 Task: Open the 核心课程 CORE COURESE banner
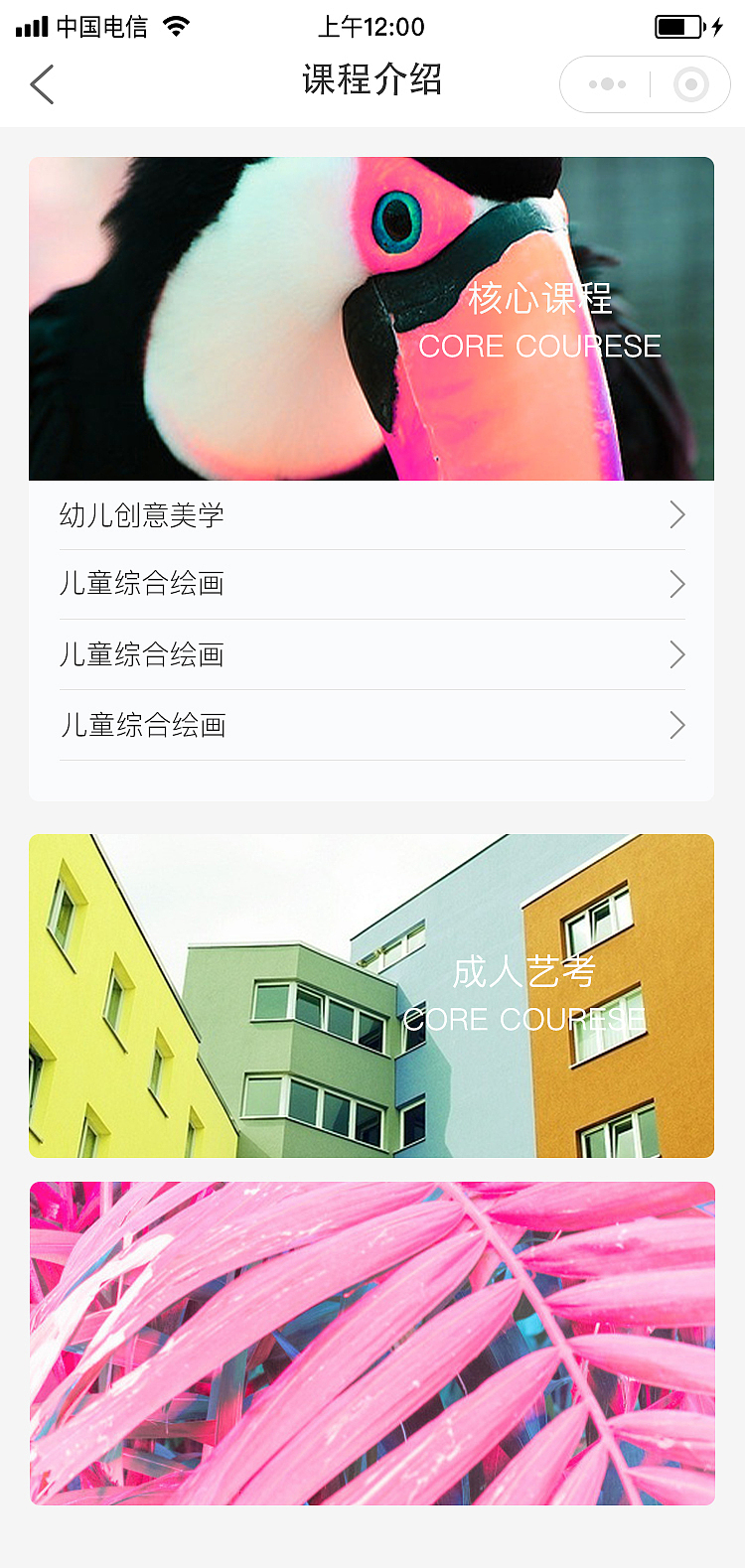point(372,318)
